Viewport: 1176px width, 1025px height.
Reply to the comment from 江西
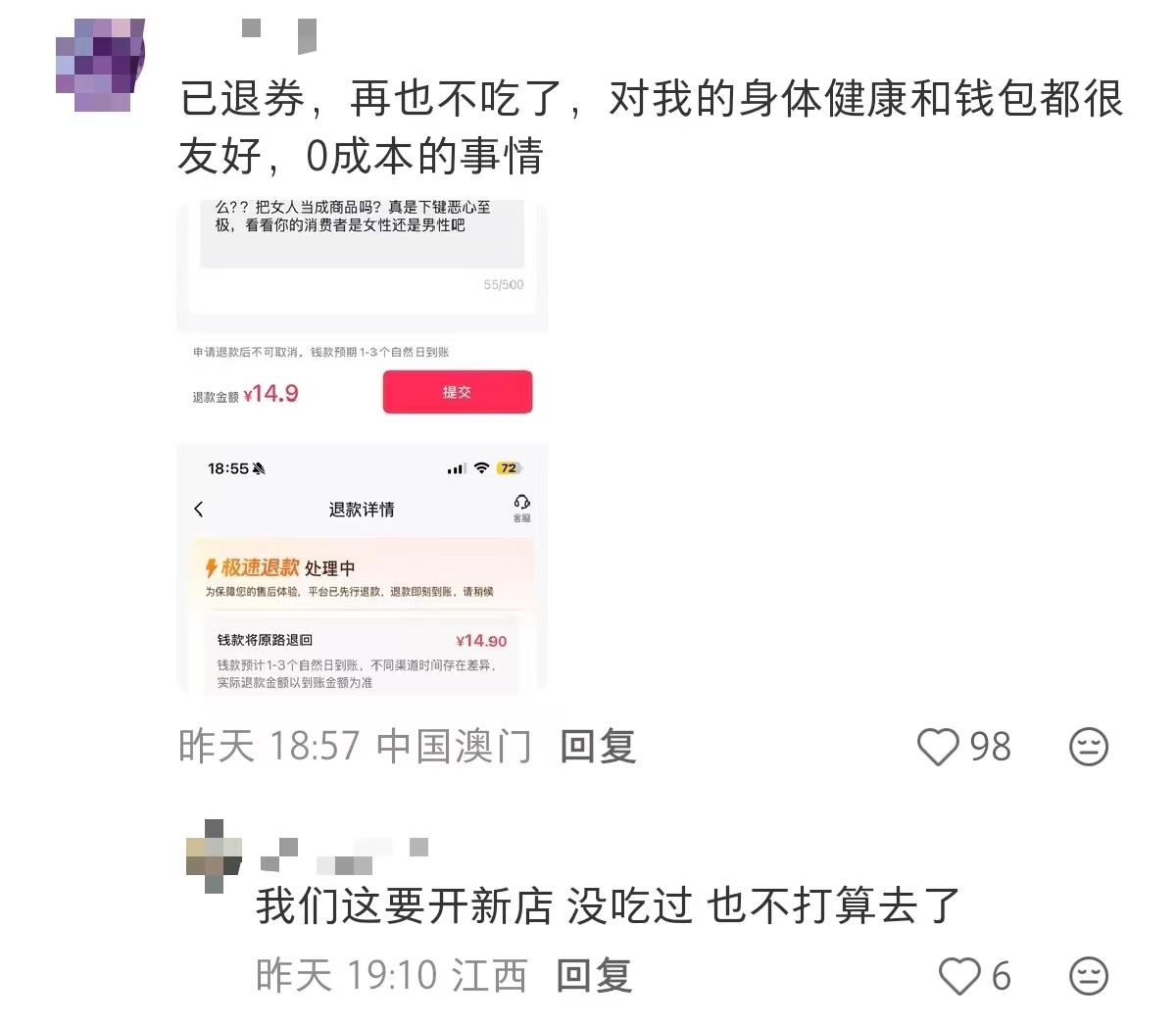(593, 975)
